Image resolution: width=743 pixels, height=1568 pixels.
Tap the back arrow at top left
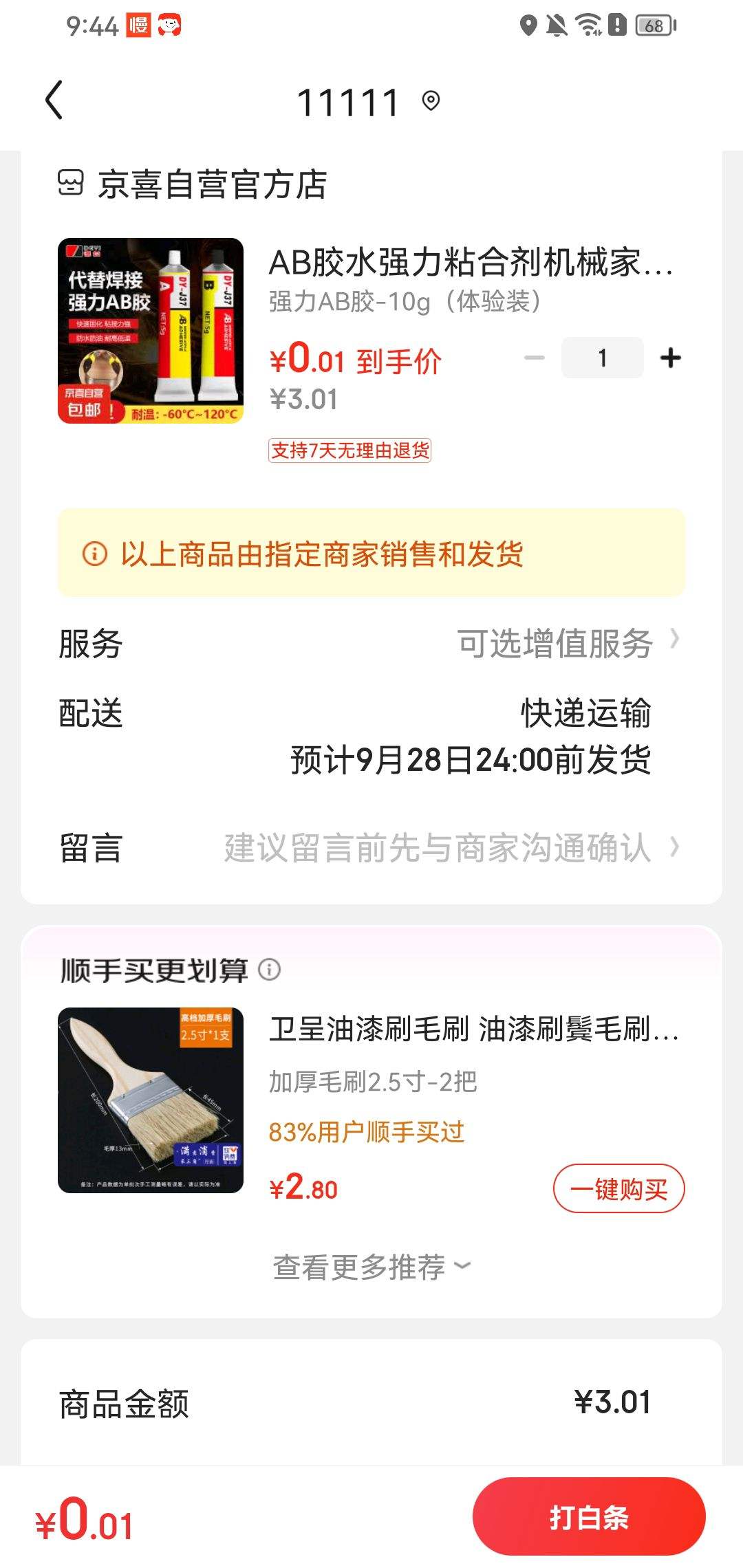(x=54, y=102)
